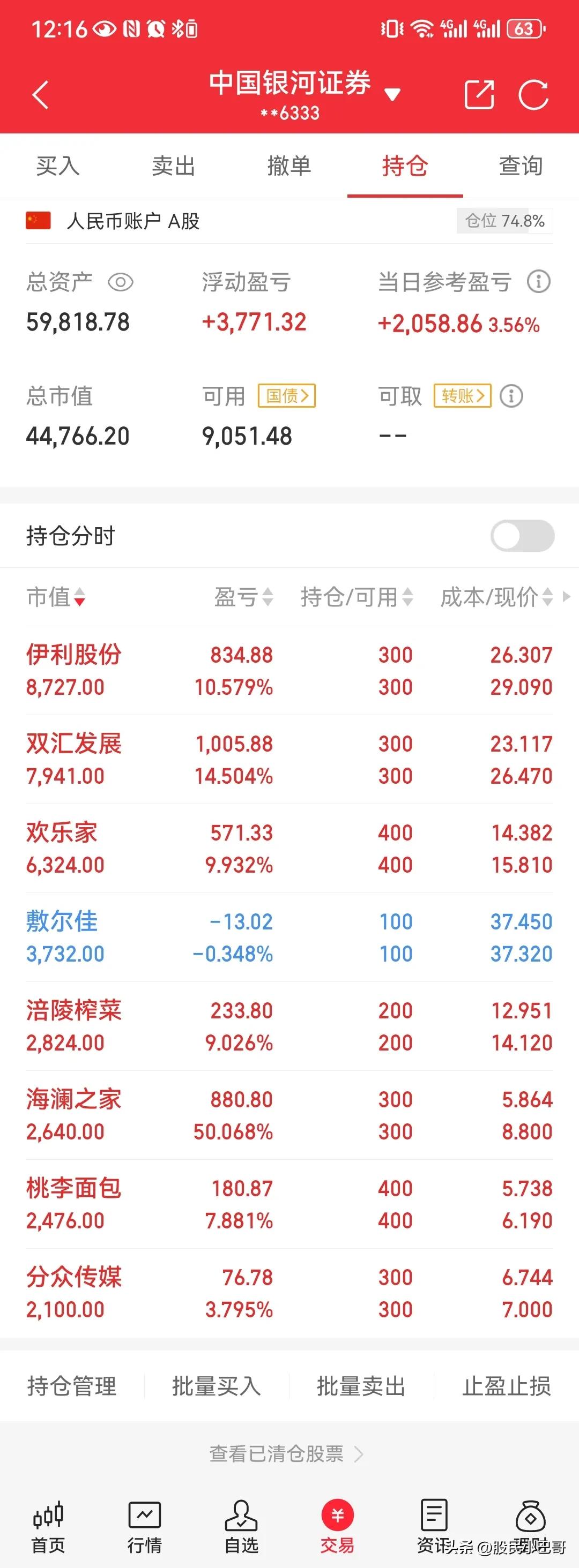Enable the 持仓分时 toggle switch

pyautogui.click(x=524, y=536)
